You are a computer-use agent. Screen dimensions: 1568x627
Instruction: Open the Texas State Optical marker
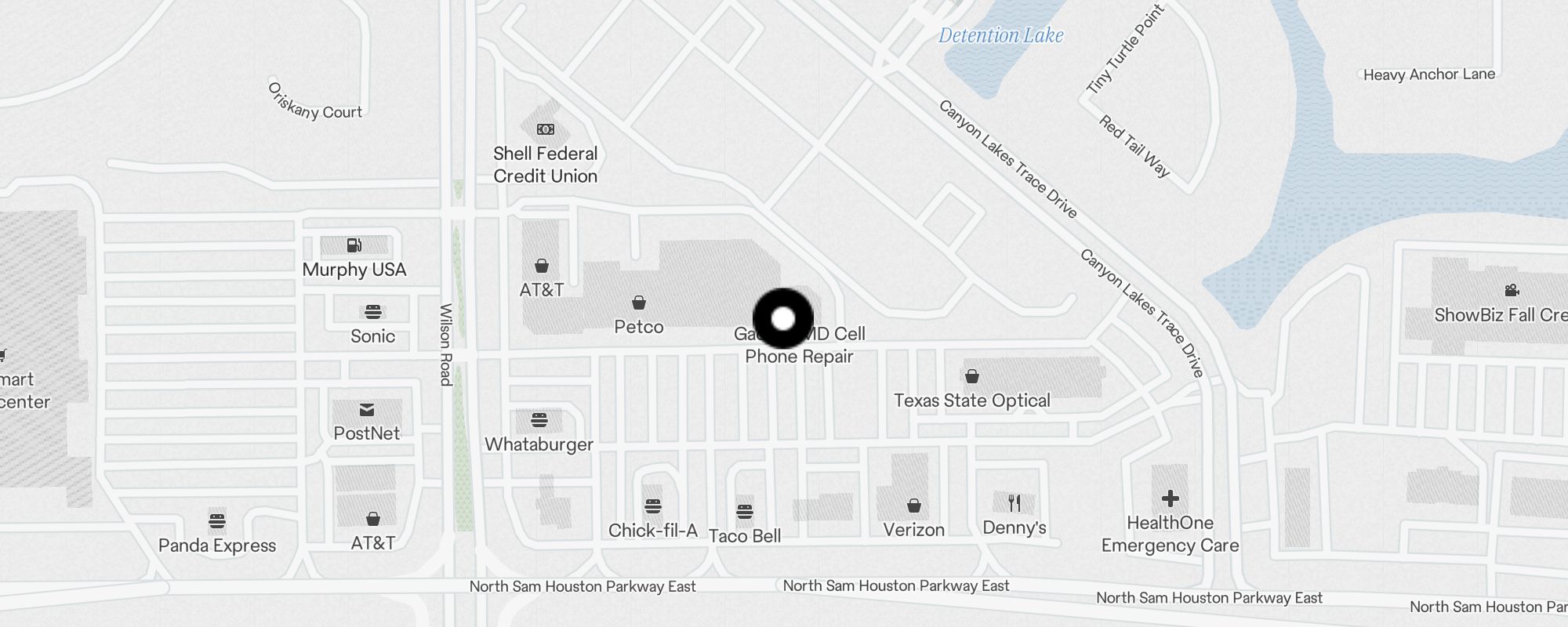pos(972,377)
